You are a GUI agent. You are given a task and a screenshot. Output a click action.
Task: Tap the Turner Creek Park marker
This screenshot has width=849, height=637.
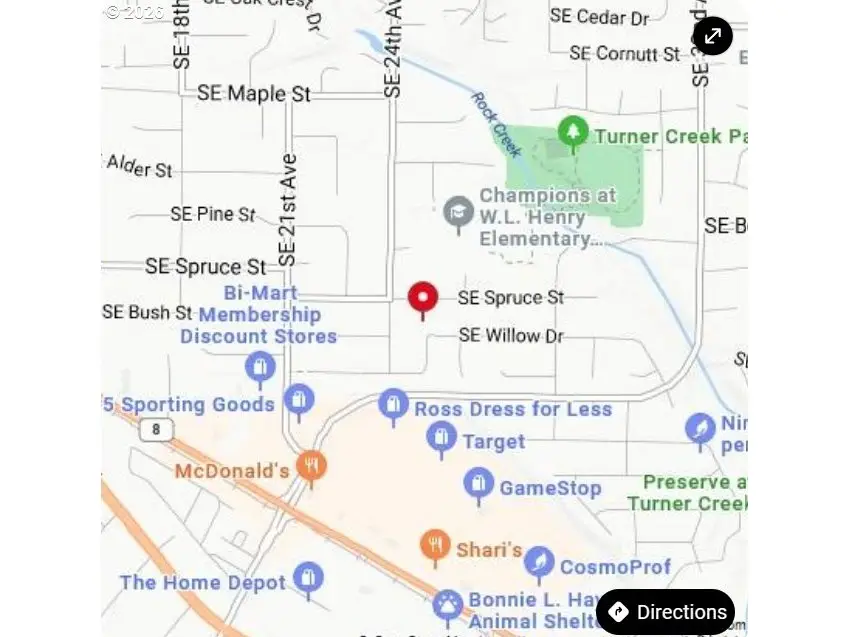(573, 133)
